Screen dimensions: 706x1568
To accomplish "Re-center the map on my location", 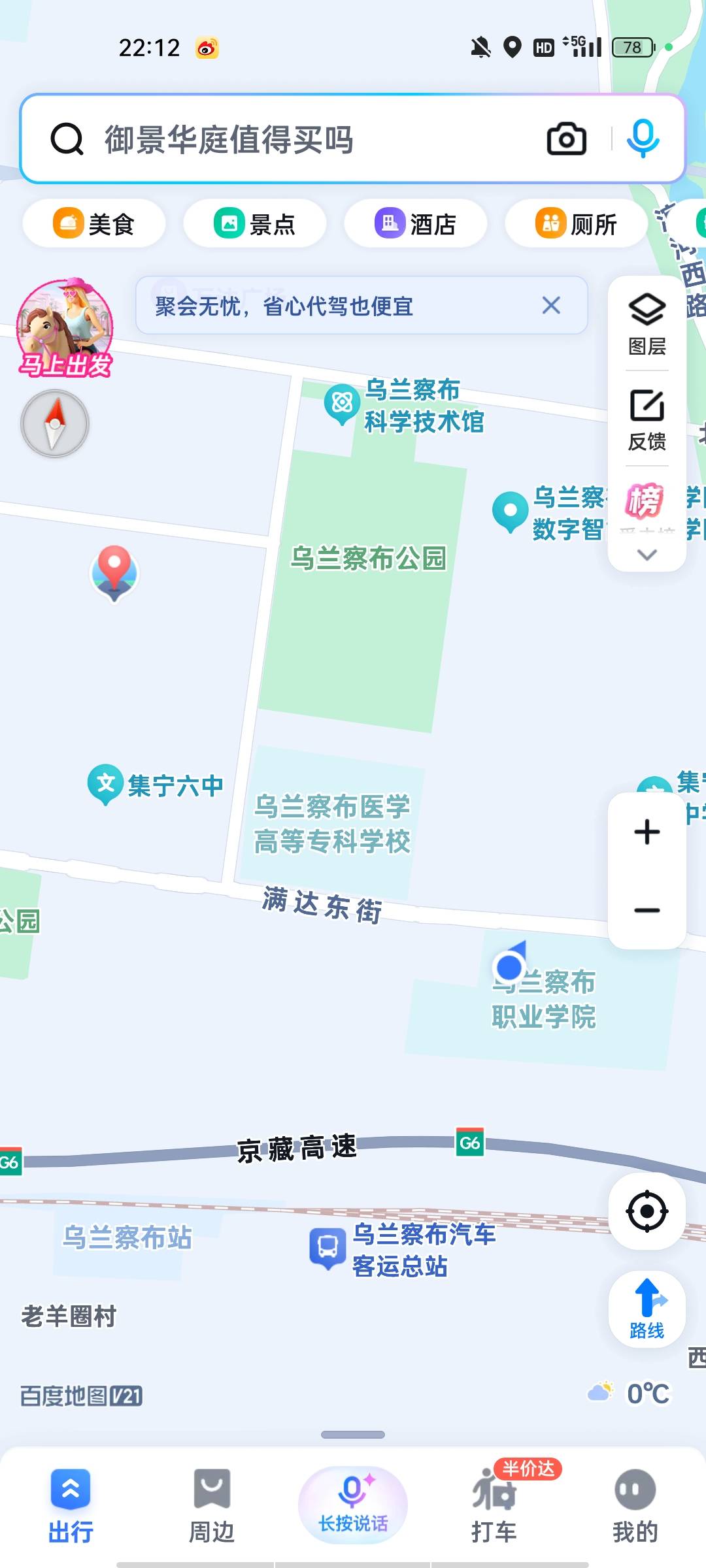I will pos(647,1211).
